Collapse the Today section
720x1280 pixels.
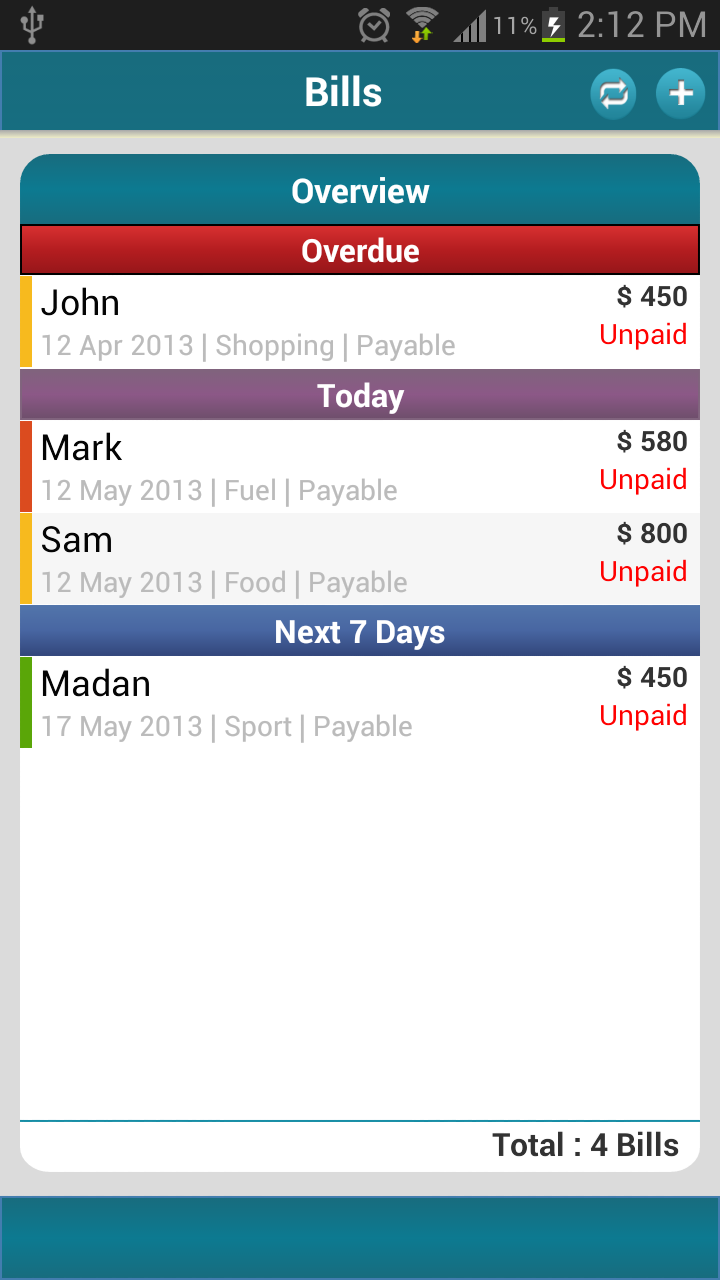pos(360,394)
